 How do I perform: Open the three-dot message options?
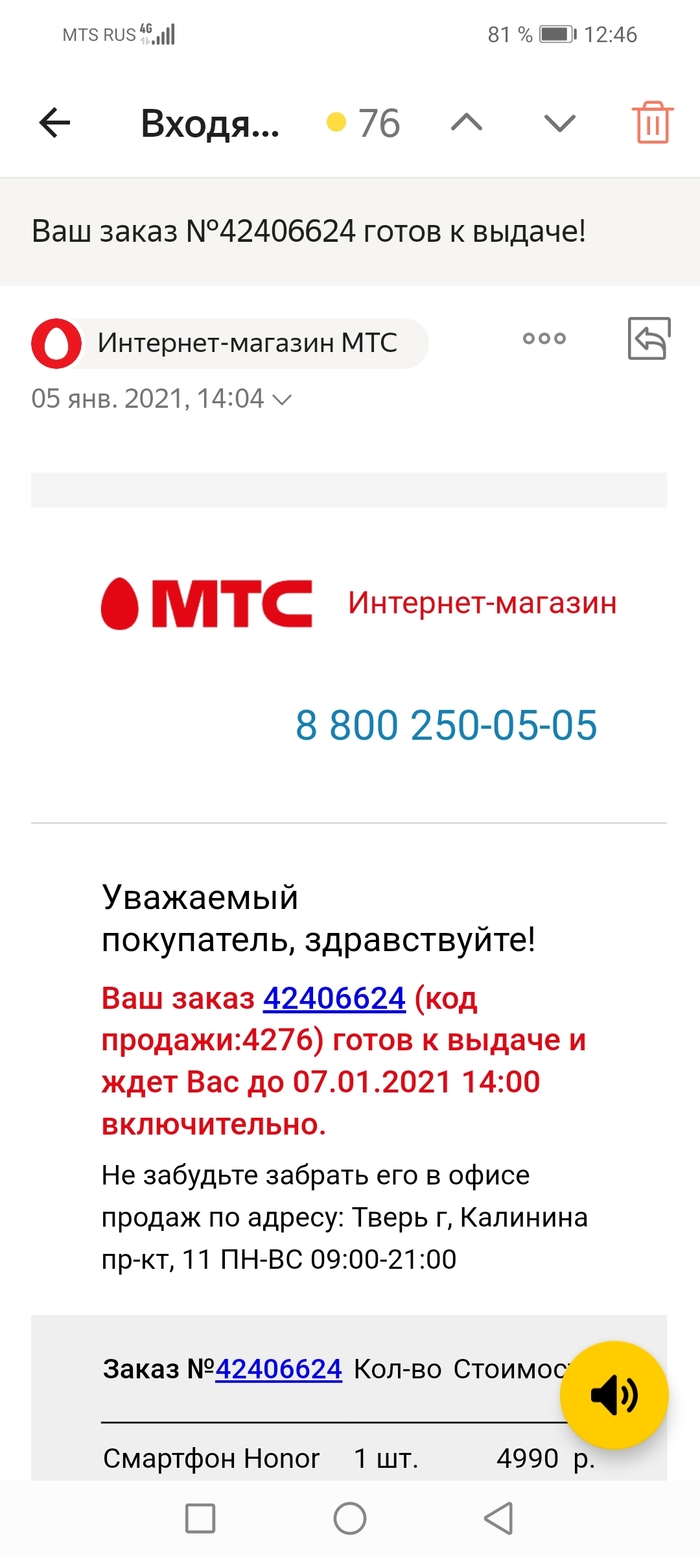coord(544,339)
